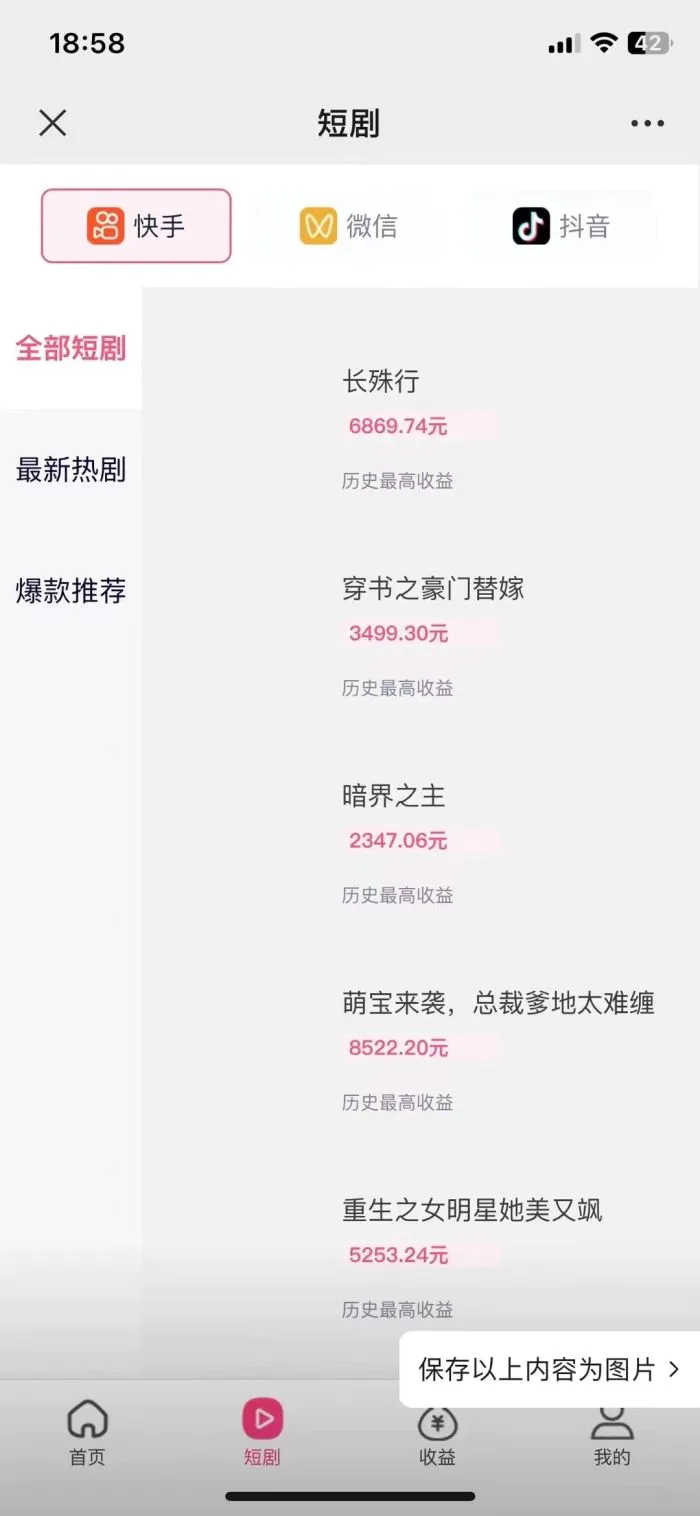Close the 短剧 page
Image resolution: width=700 pixels, height=1516 pixels.
coord(52,123)
